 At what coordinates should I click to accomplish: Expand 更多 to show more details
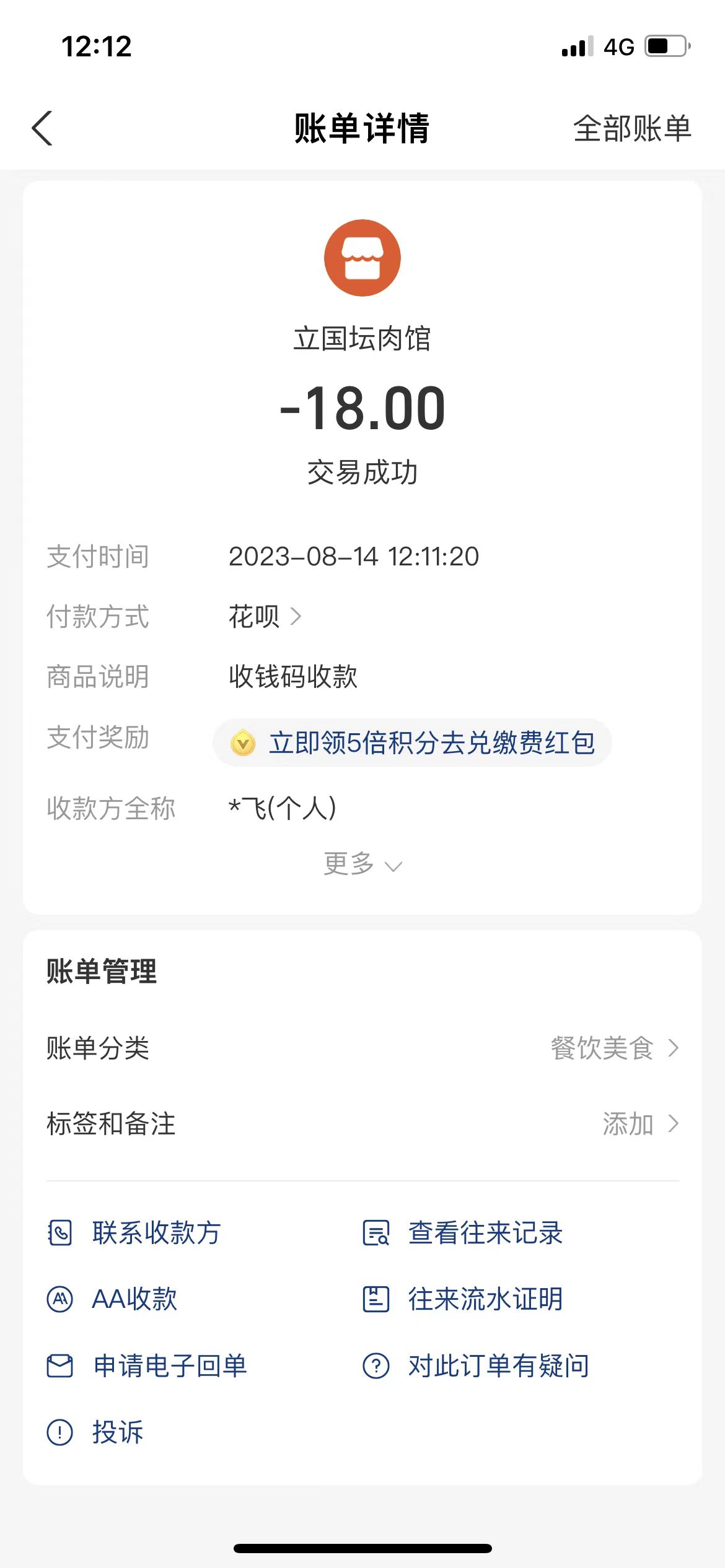[x=362, y=864]
